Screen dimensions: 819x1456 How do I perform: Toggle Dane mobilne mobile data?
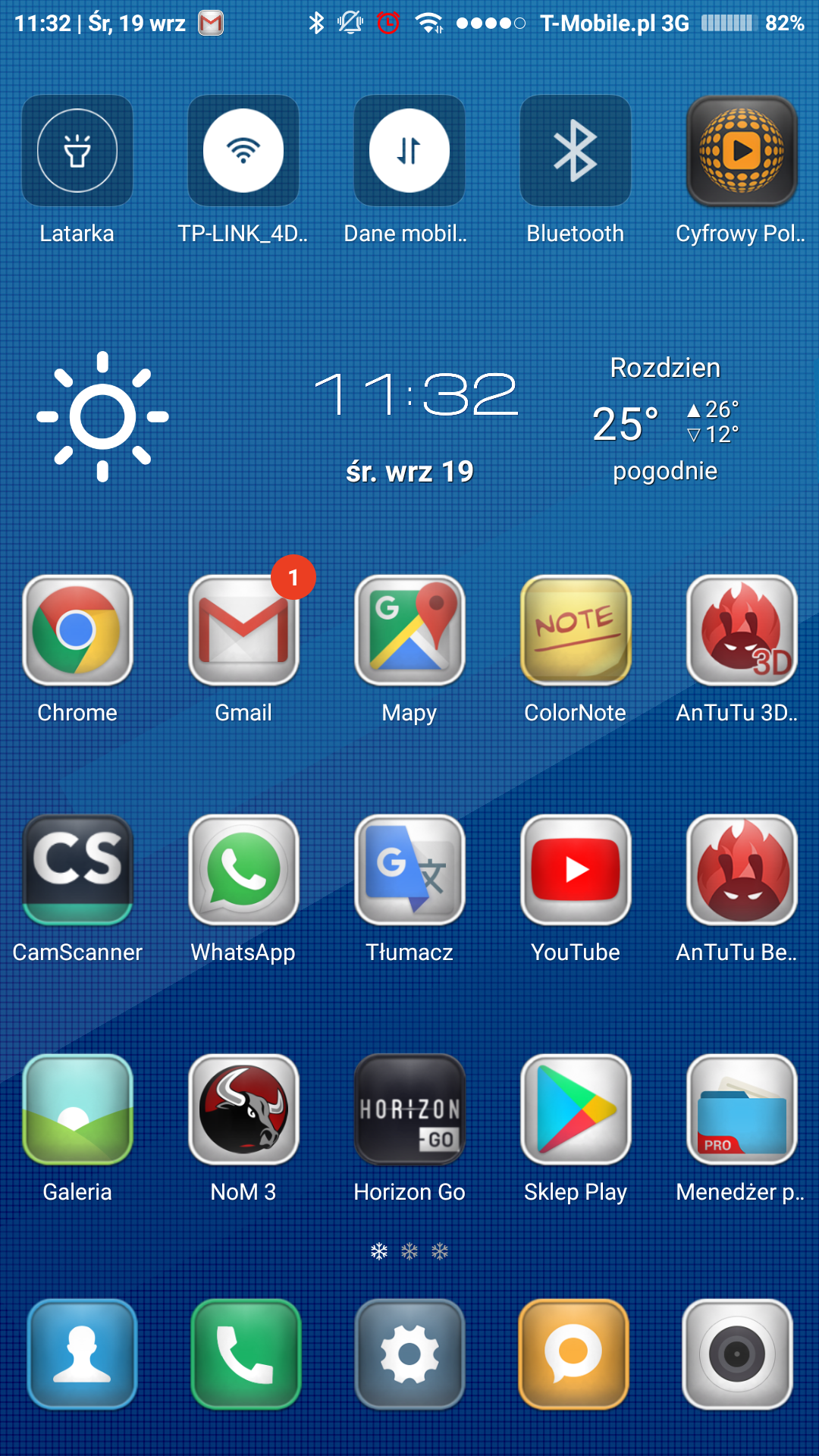tap(409, 151)
